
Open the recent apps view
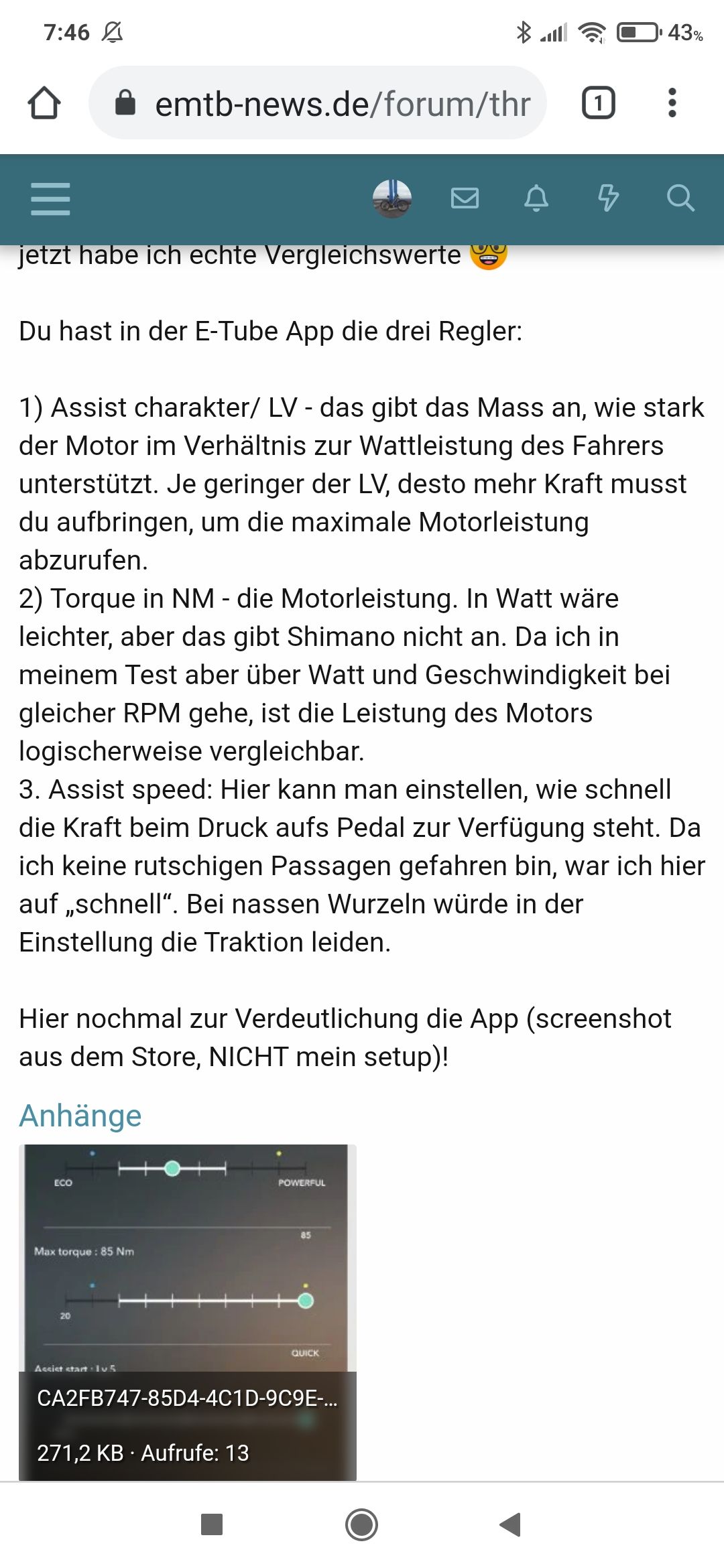(212, 1524)
